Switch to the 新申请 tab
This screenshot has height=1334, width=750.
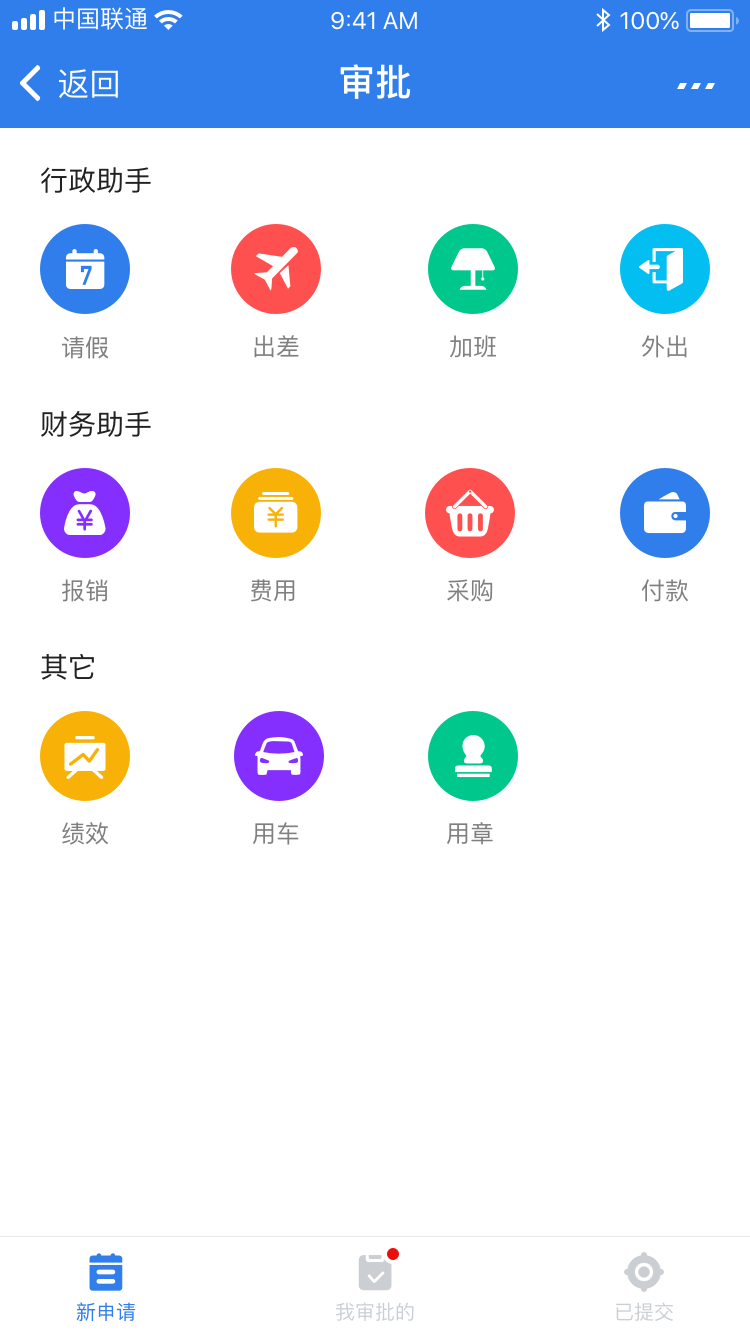[106, 1286]
